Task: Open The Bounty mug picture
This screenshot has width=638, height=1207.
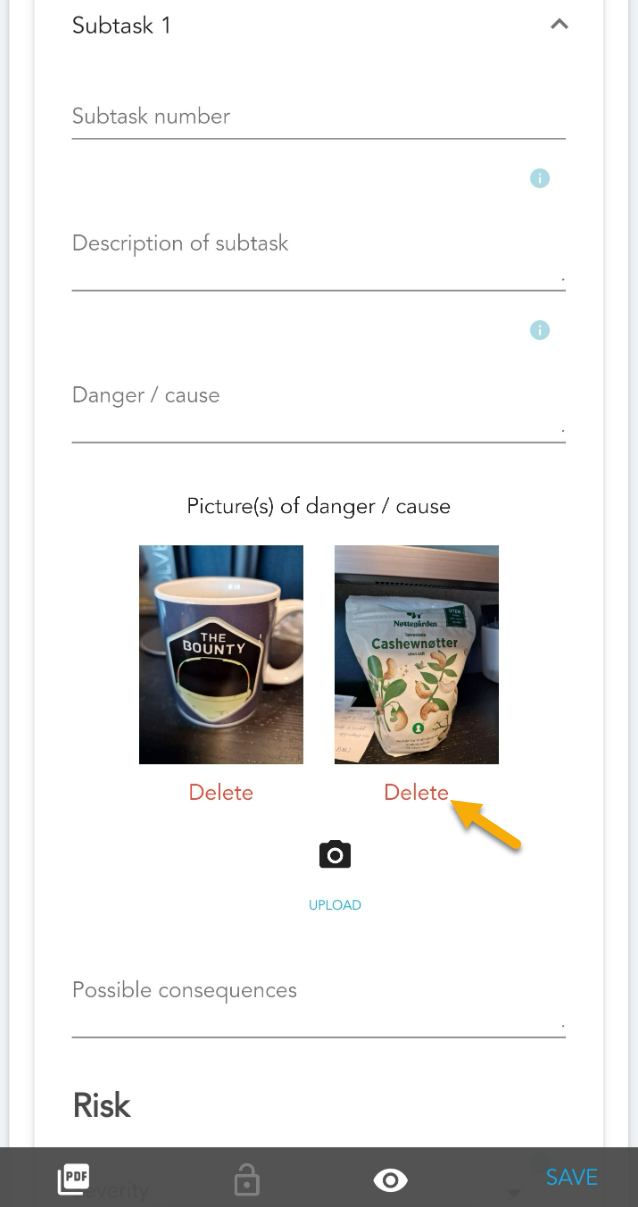Action: click(x=221, y=654)
